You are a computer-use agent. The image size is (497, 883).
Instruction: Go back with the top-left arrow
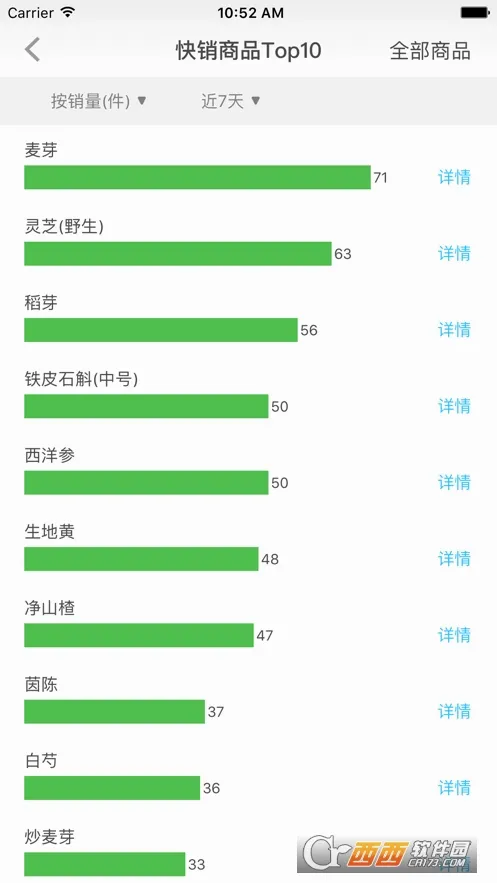[33, 50]
